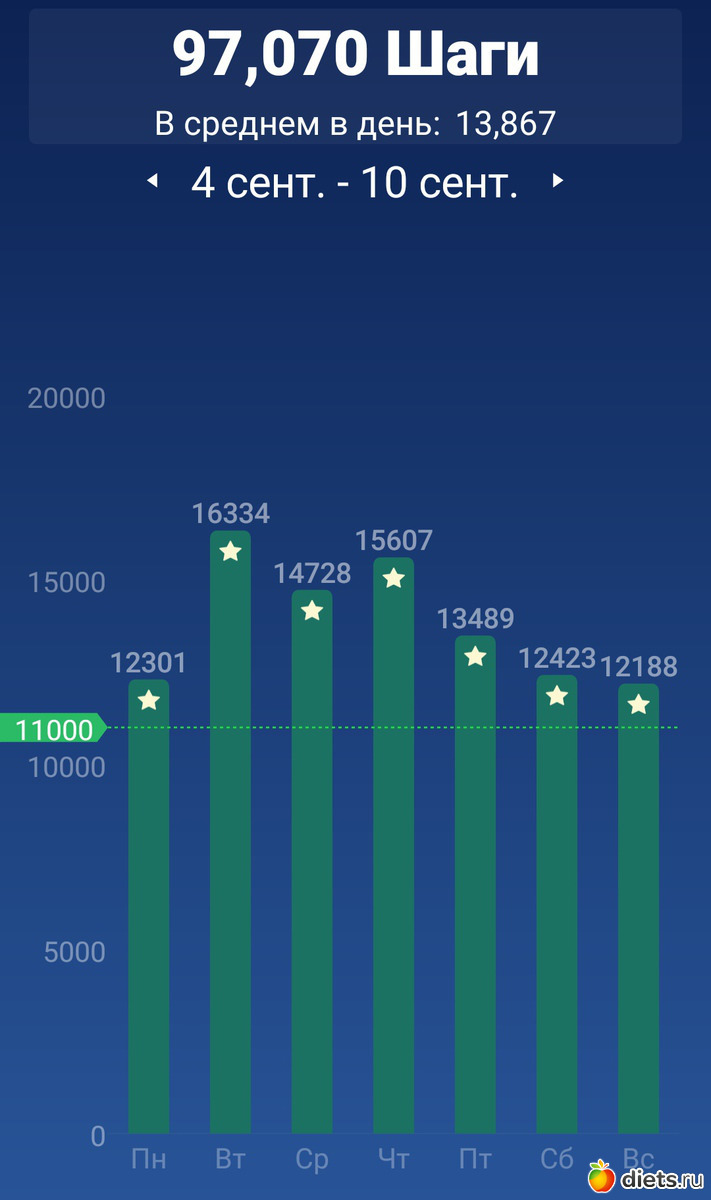Screen dimensions: 711x1200
Task: Go to the previous week arrow
Action: tap(153, 182)
